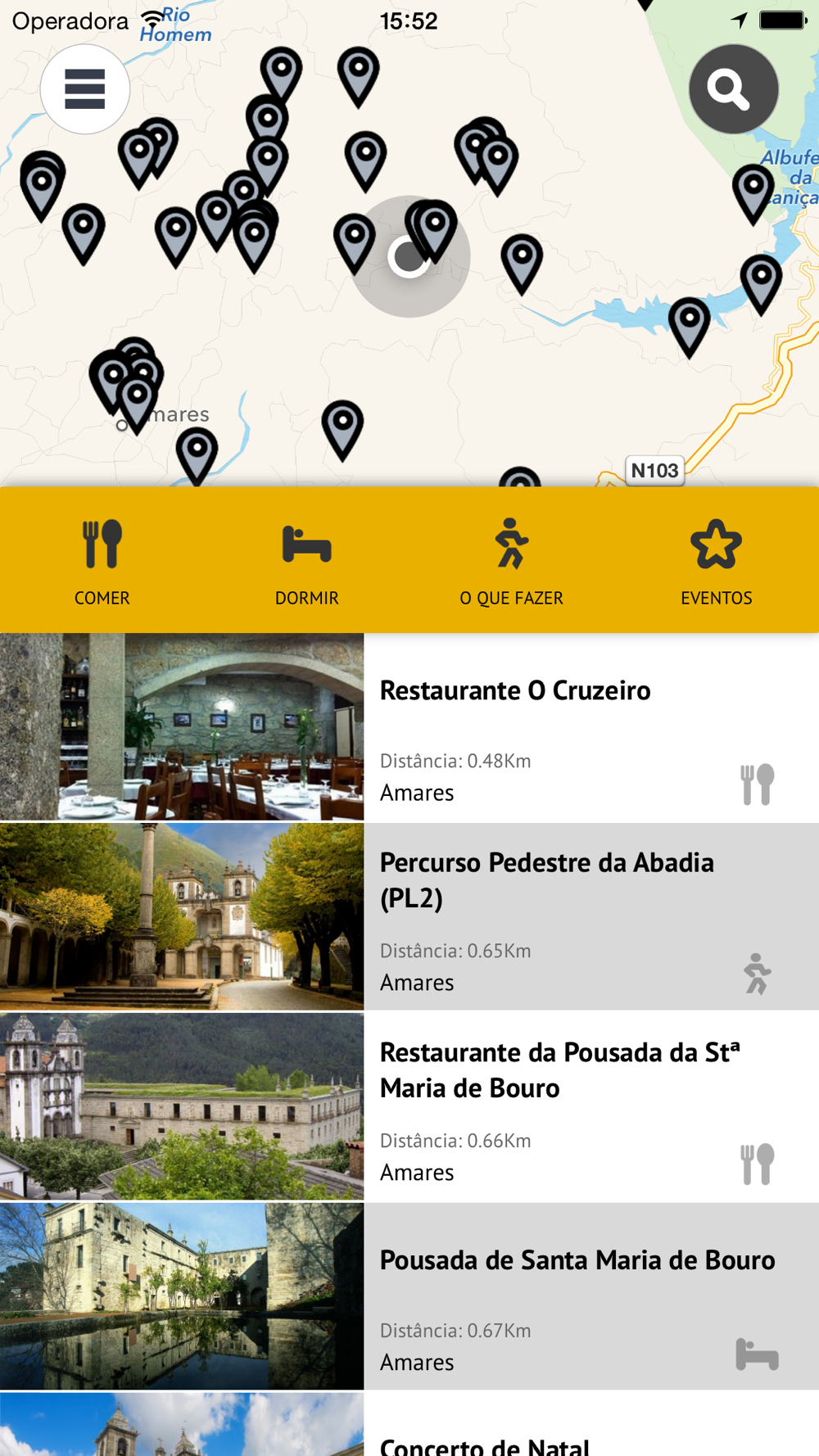
Task: Open the hamburger menu
Action: pyautogui.click(x=85, y=89)
